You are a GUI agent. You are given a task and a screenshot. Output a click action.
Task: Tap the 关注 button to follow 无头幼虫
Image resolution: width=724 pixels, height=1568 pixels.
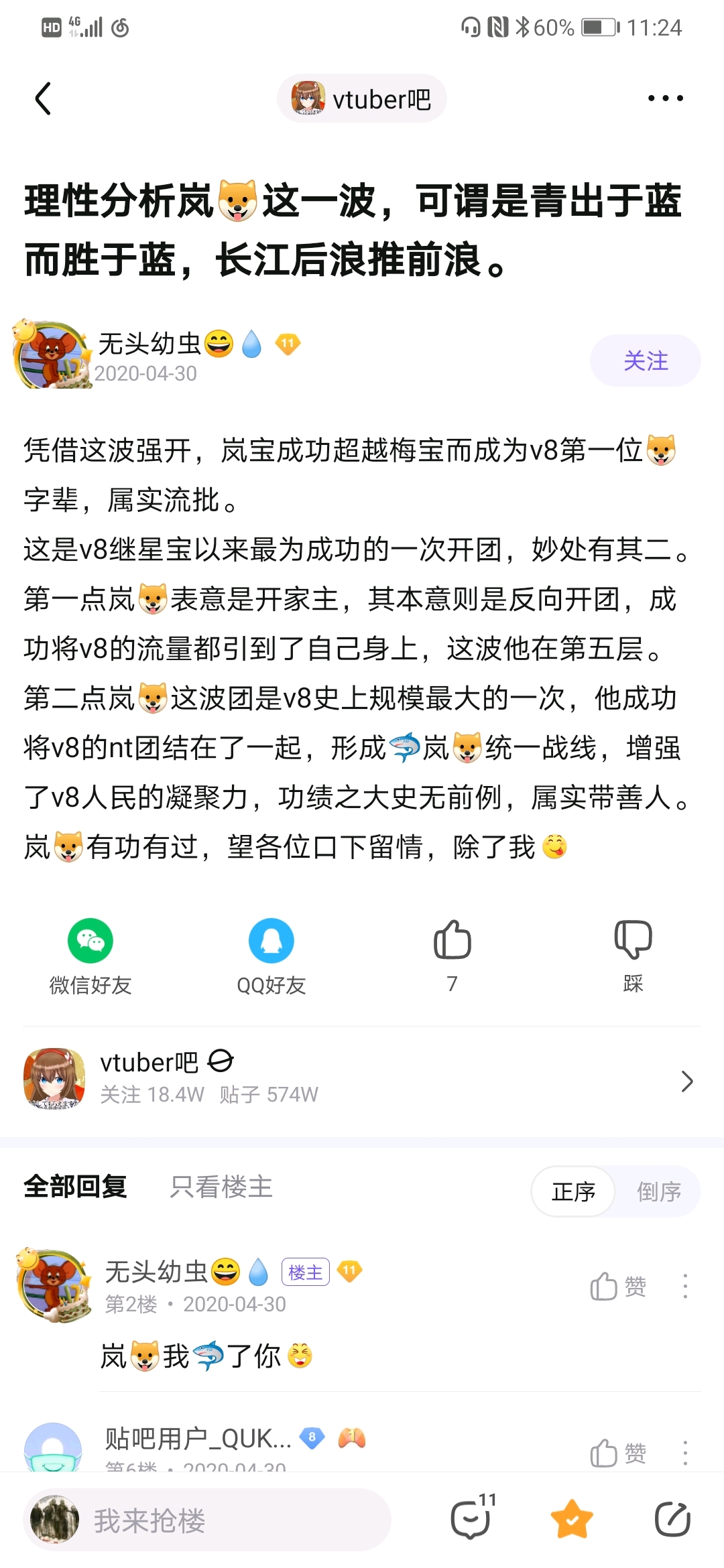(x=645, y=361)
